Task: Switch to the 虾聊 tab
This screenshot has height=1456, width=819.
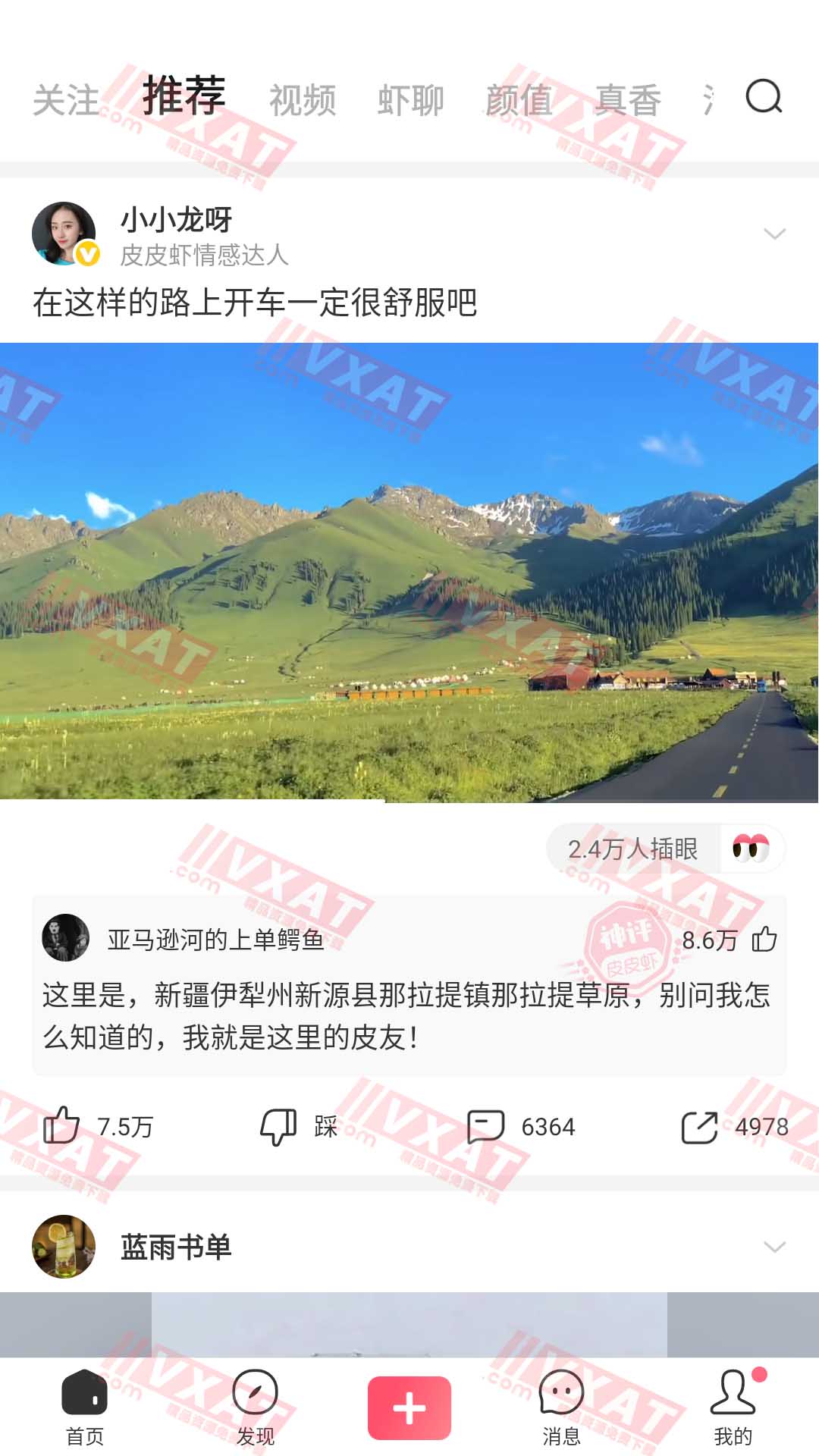Action: 411,100
